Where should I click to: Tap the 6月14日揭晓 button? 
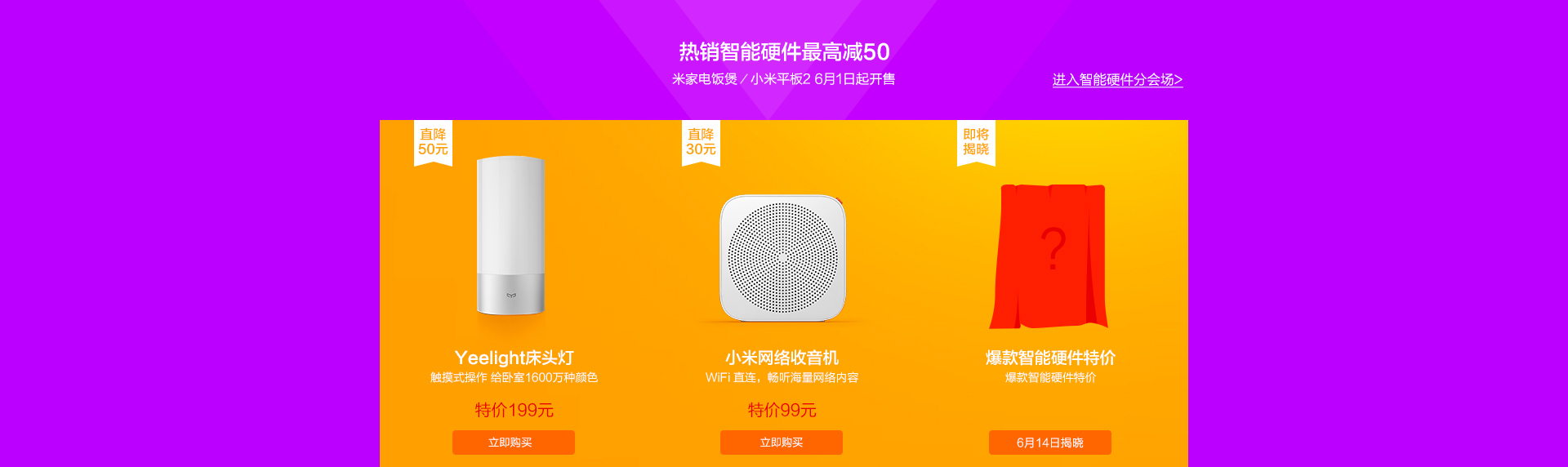point(1049,443)
